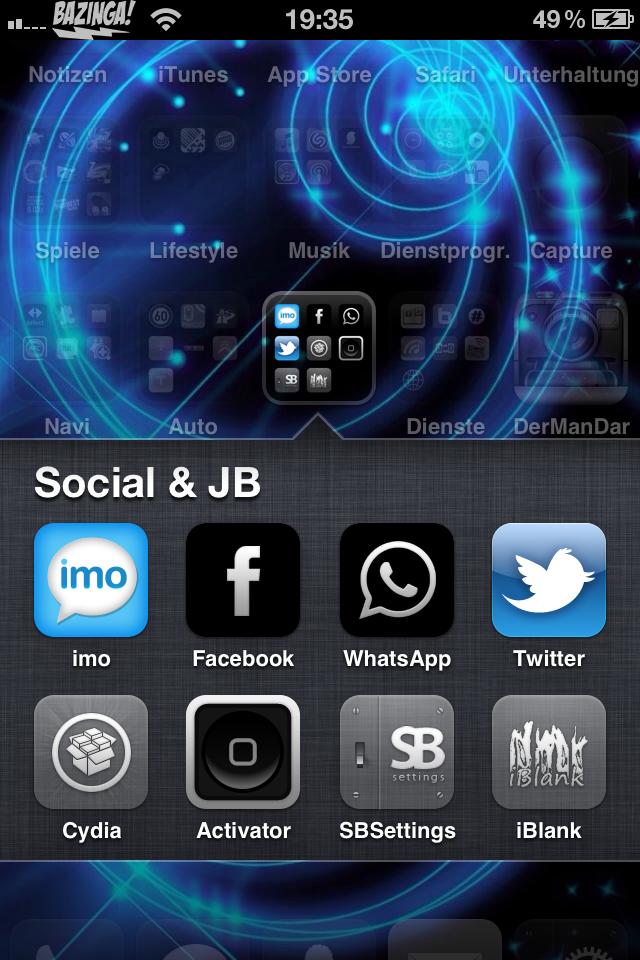The width and height of the screenshot is (640, 960).
Task: Tap the open Social & JB folder icon to close it
Action: pos(319,348)
